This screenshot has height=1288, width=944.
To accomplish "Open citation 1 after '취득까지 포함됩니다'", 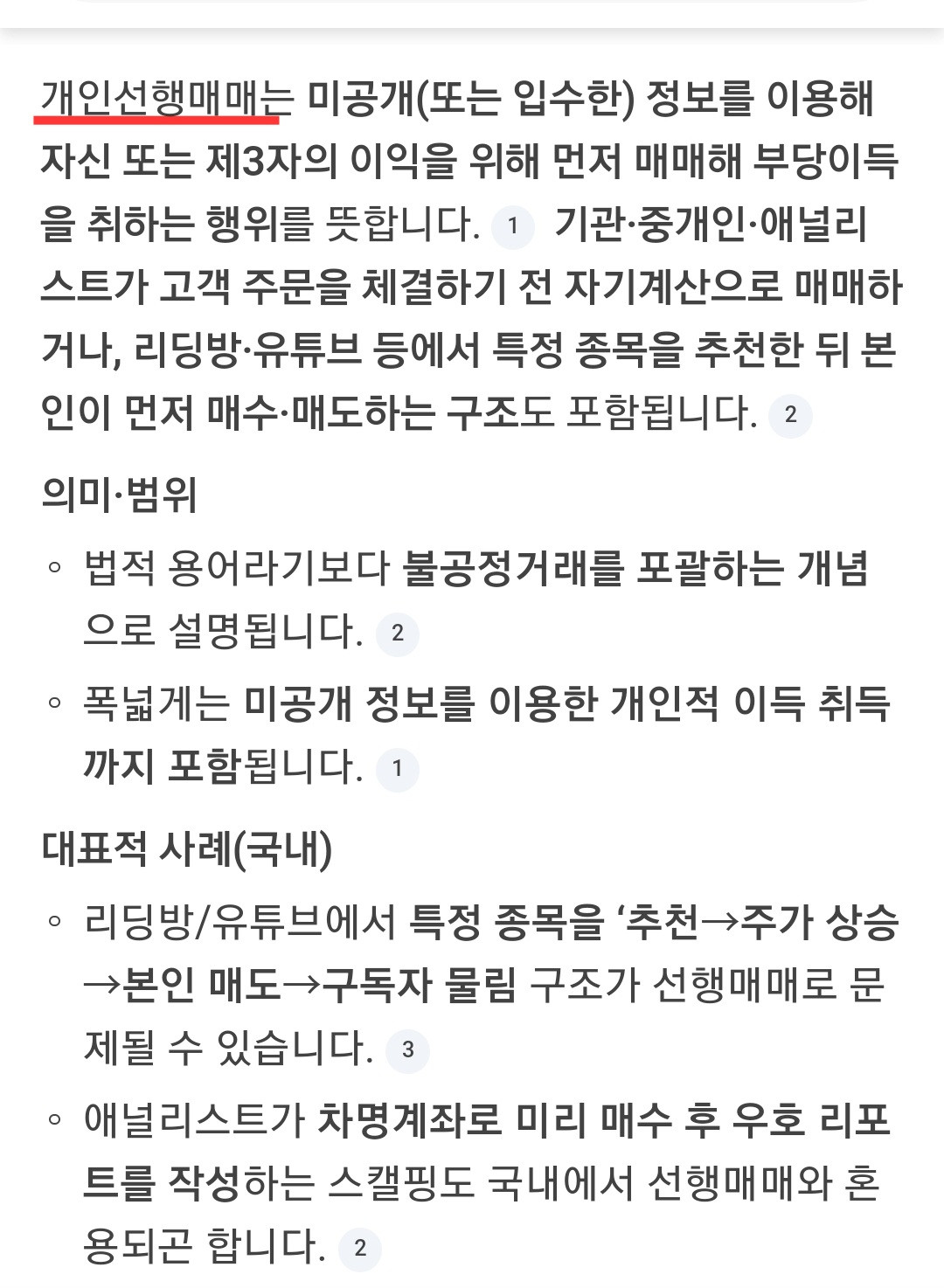I will click(398, 769).
